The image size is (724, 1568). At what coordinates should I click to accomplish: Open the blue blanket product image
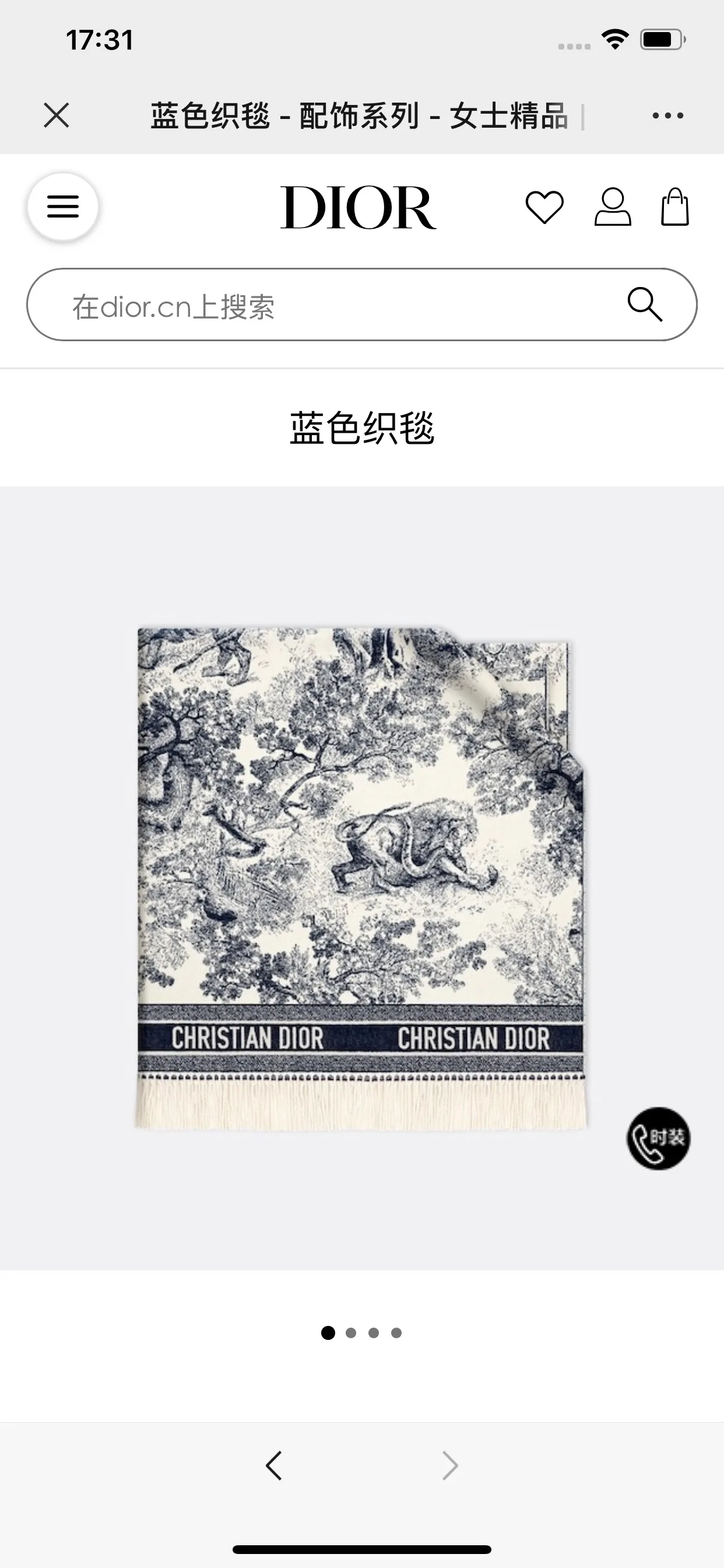click(x=361, y=878)
